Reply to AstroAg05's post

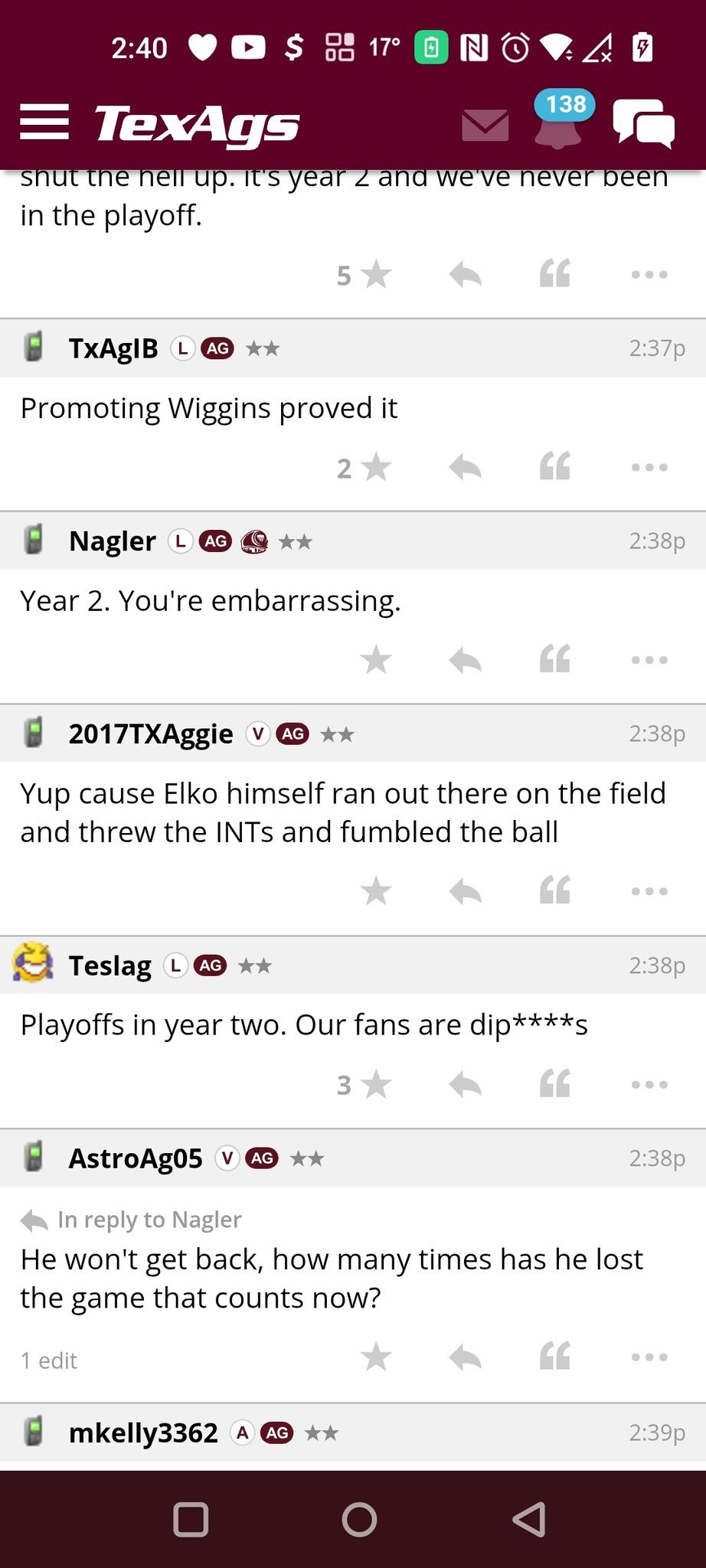point(465,1357)
